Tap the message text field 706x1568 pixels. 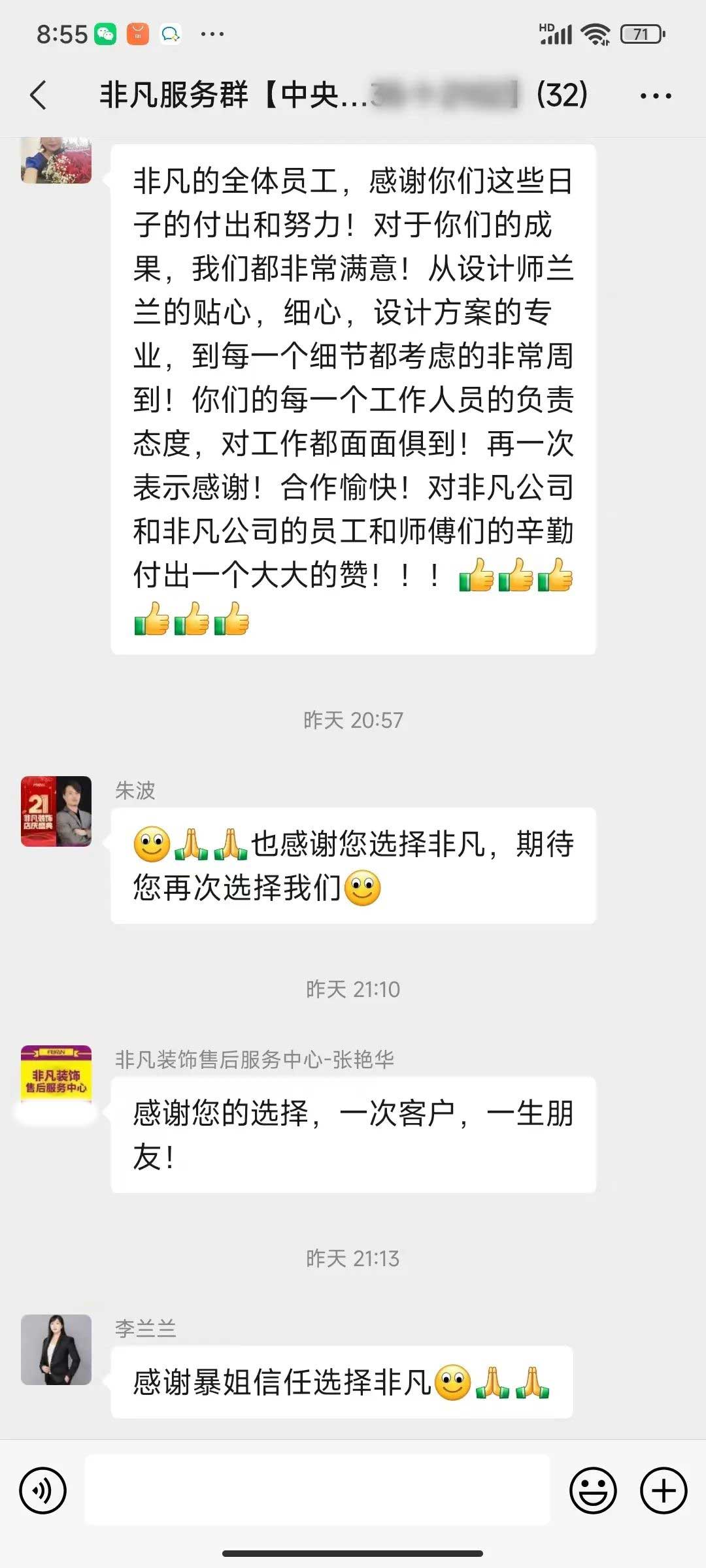pos(318,1490)
